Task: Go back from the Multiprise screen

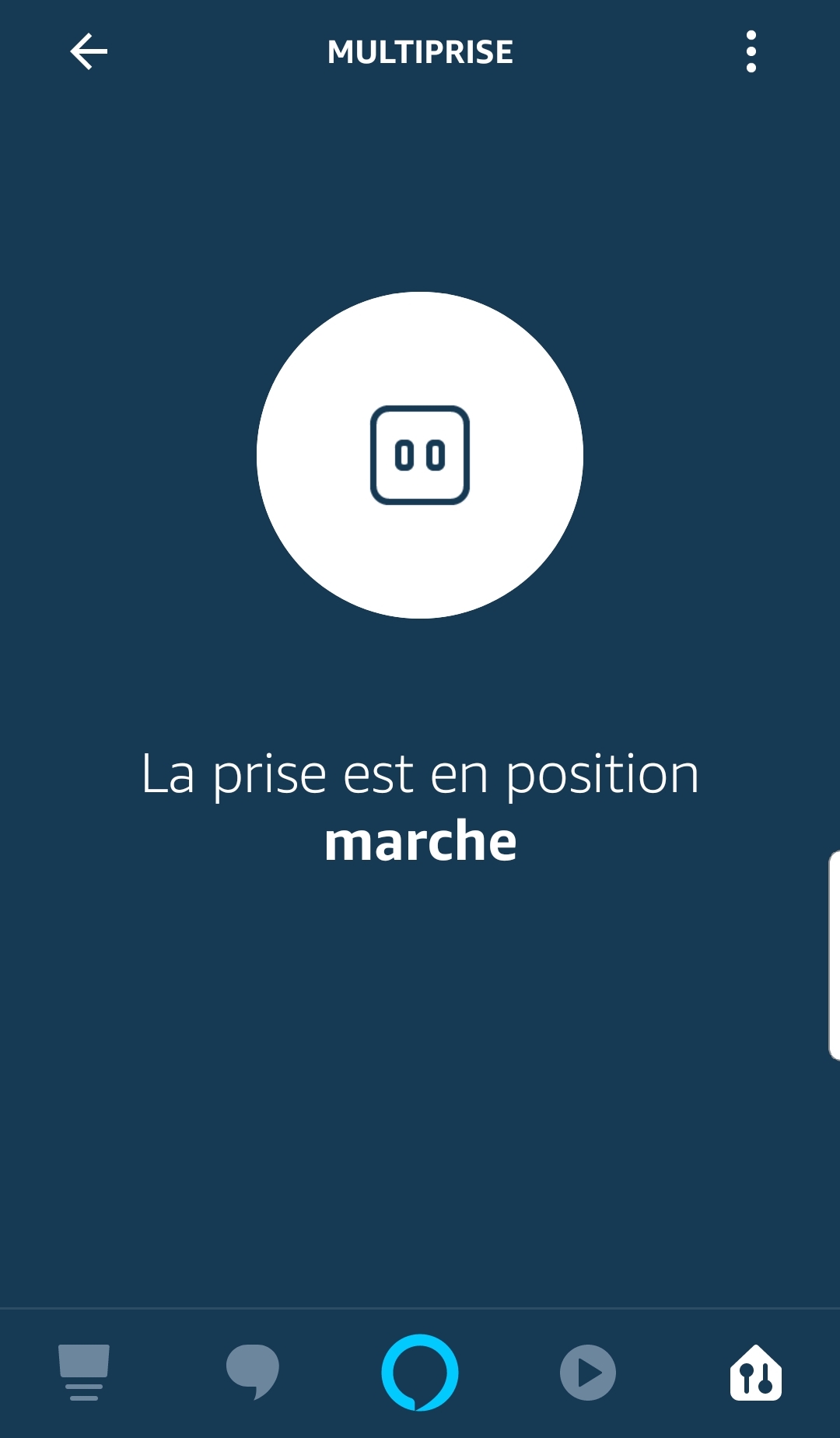Action: pyautogui.click(x=89, y=52)
